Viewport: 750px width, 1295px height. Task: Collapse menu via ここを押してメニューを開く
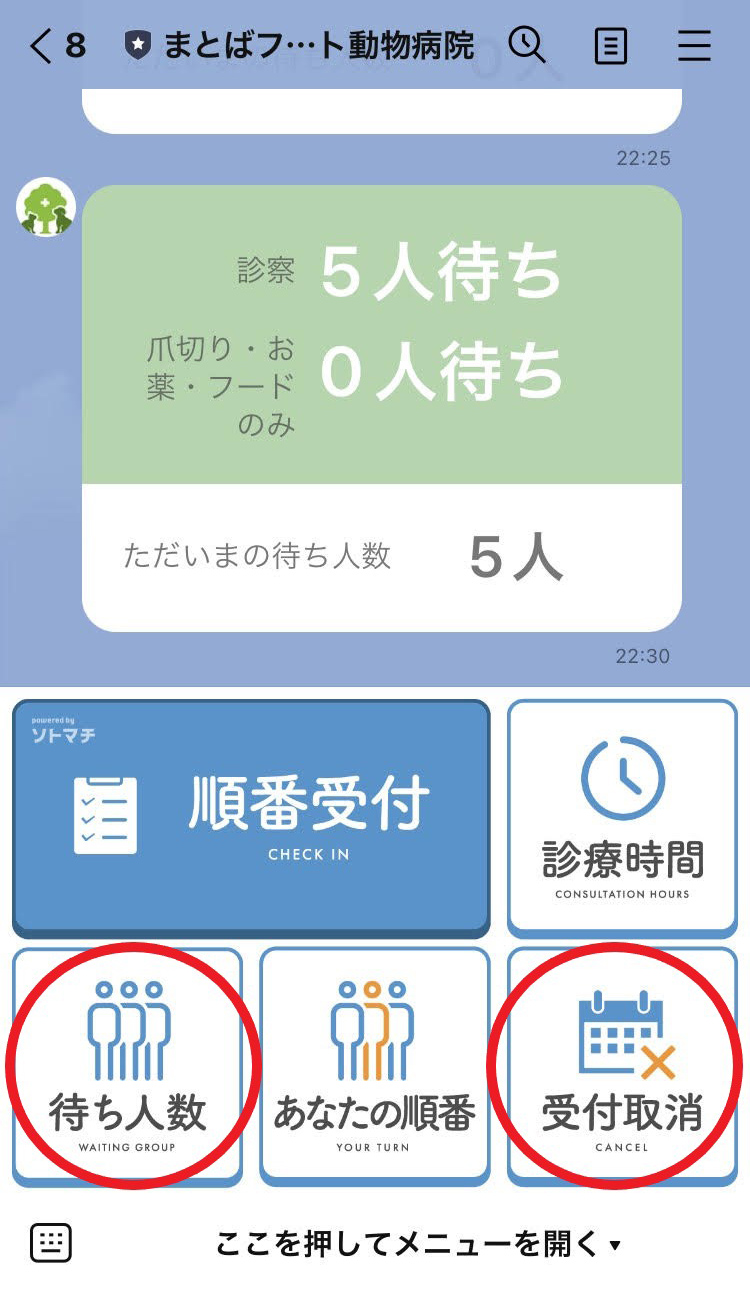point(418,1244)
